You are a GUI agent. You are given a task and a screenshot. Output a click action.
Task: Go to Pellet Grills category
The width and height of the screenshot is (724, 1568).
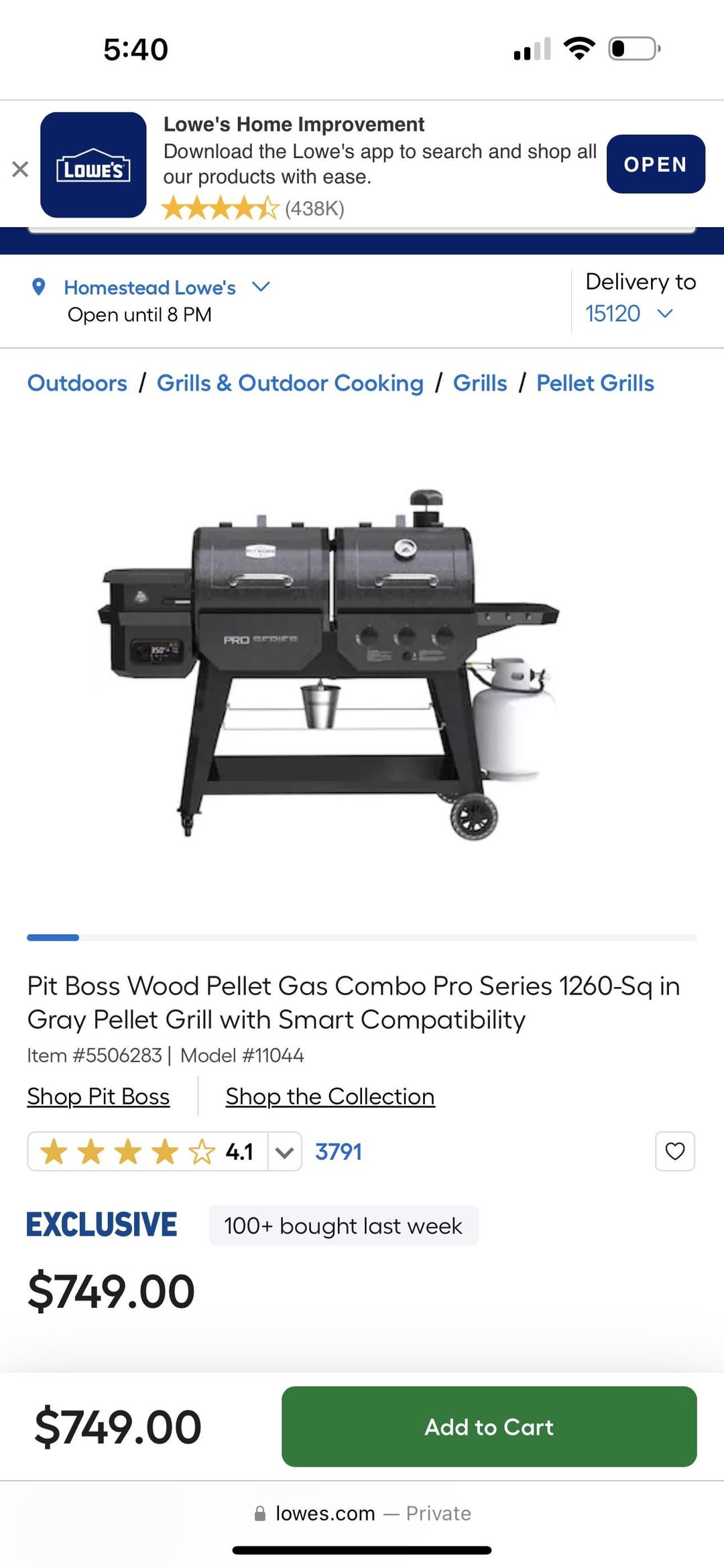595,383
